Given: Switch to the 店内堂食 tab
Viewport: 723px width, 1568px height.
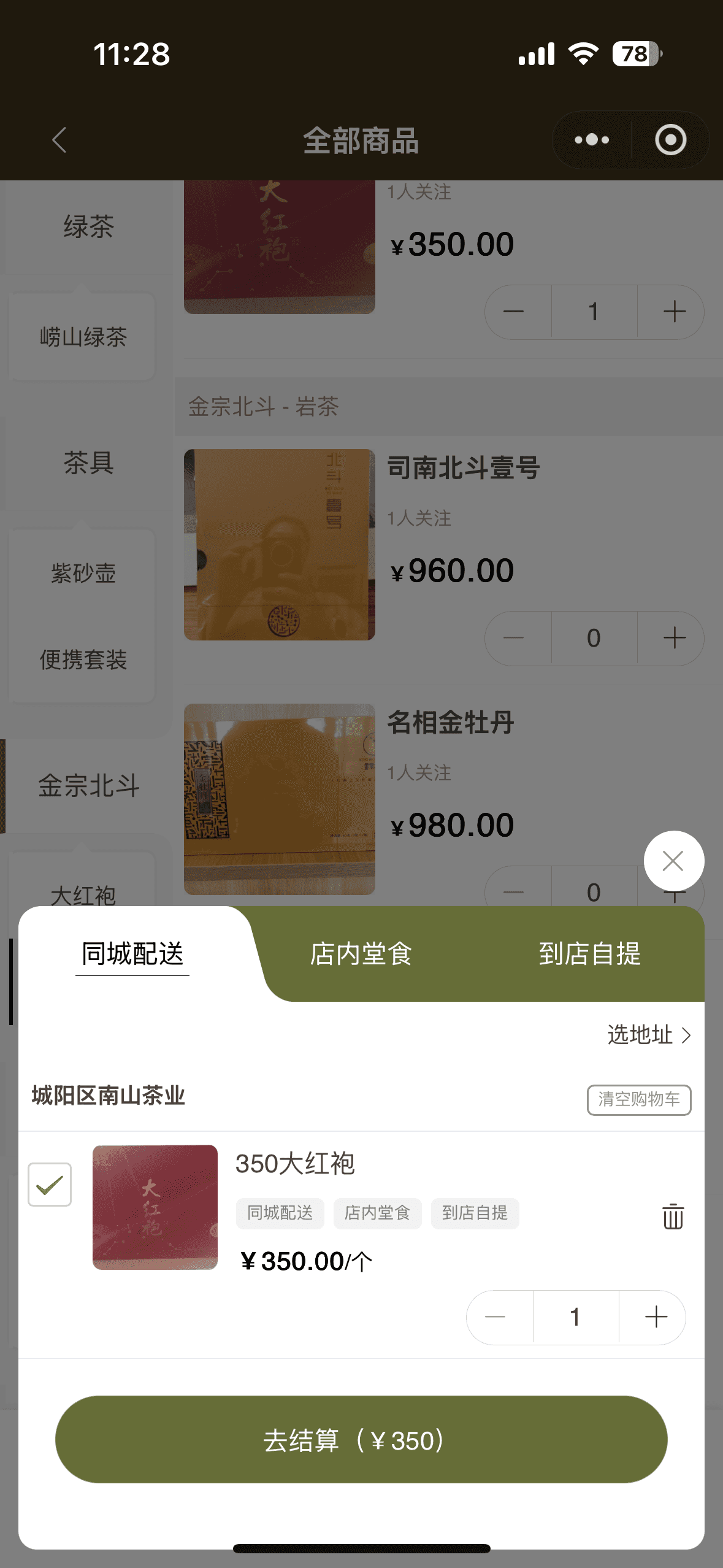Looking at the screenshot, I should click(x=361, y=954).
